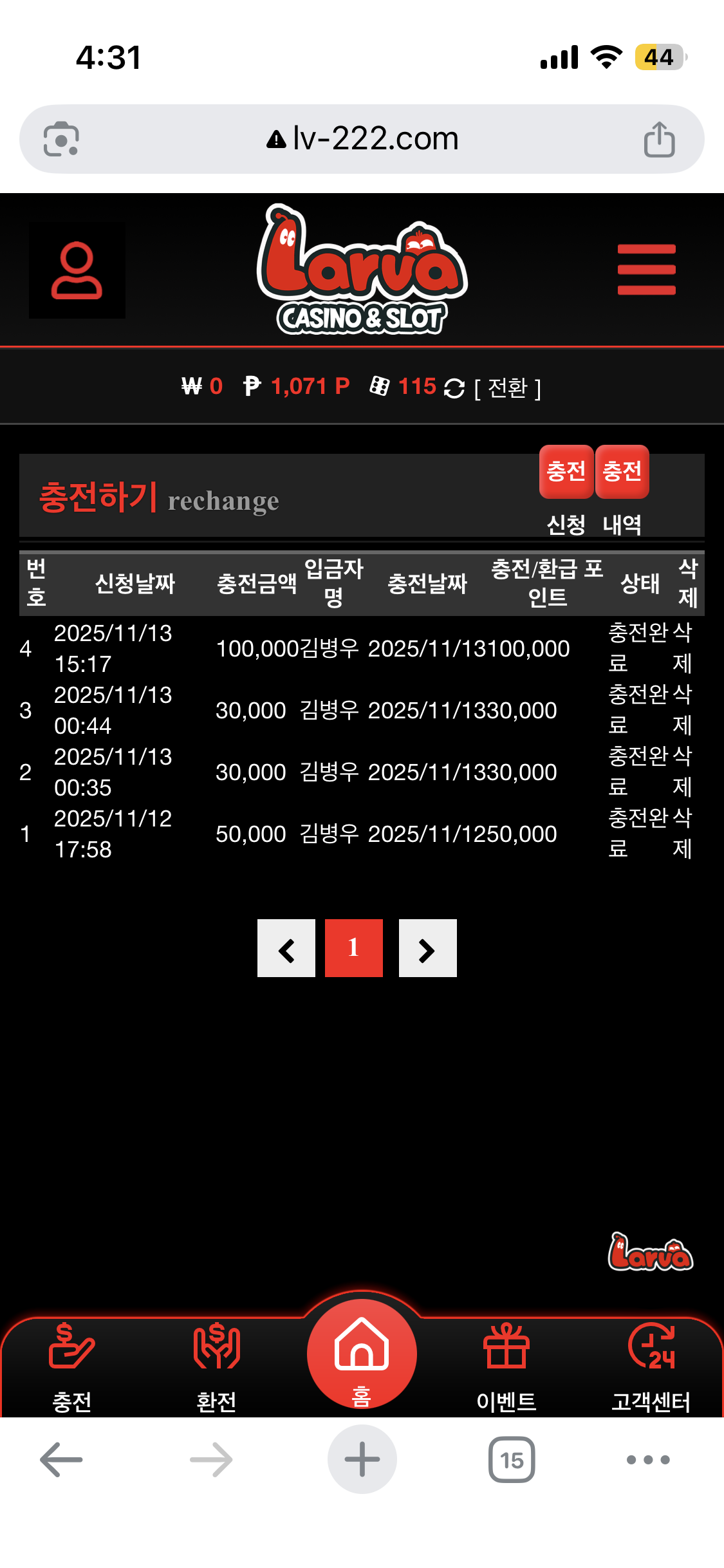This screenshot has height=1568, width=724.
Task: Open the user profile icon
Action: click(77, 270)
